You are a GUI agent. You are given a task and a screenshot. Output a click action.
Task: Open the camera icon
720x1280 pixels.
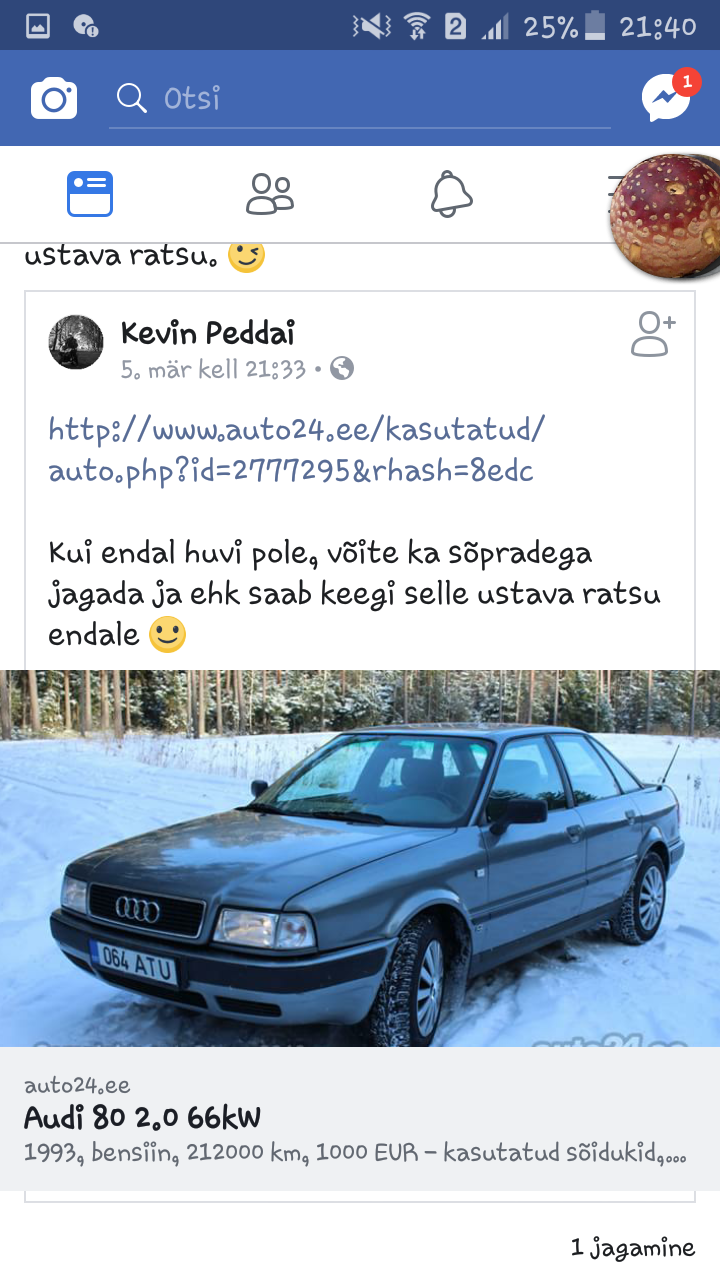(x=54, y=98)
